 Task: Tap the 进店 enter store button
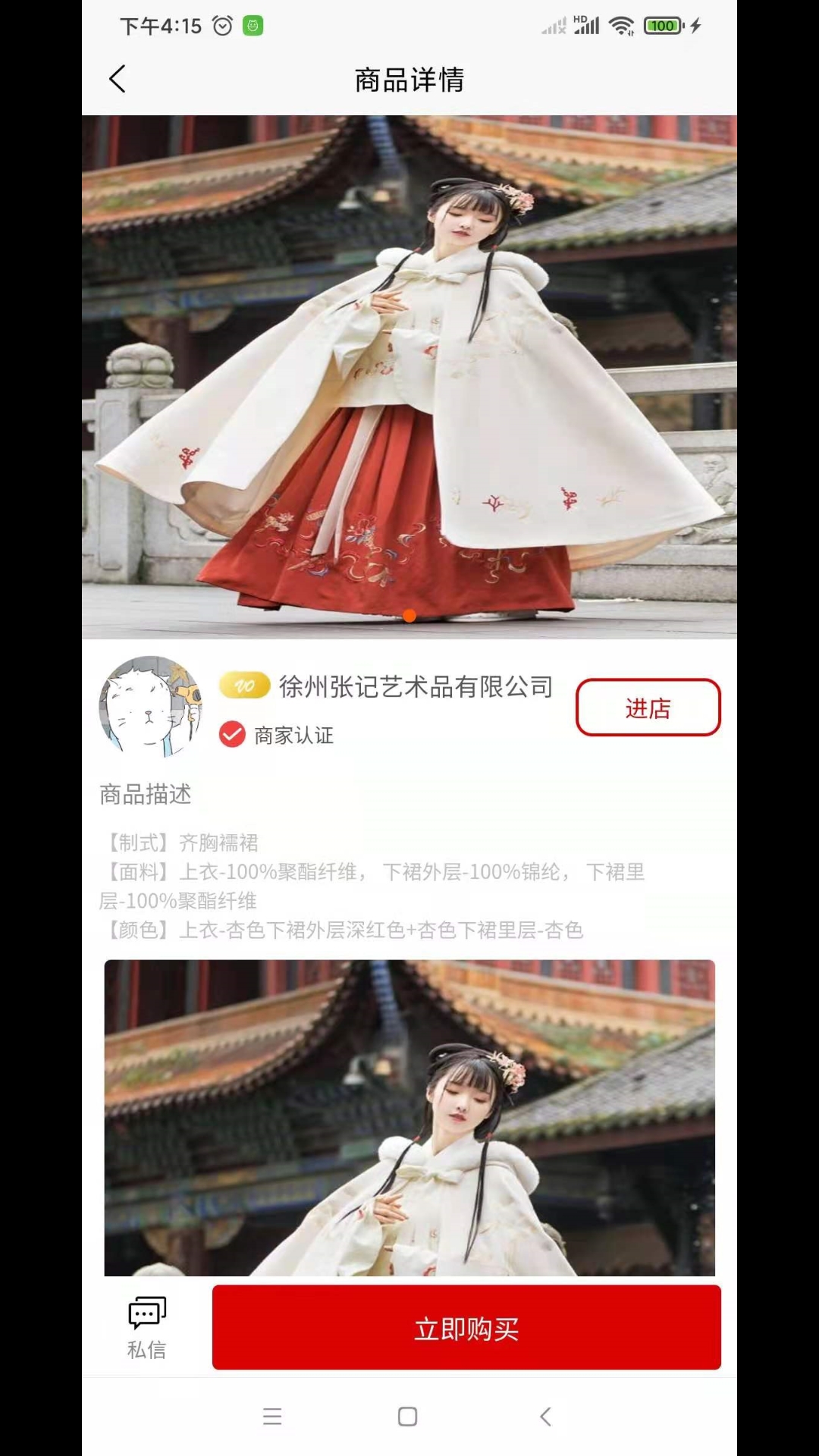648,708
